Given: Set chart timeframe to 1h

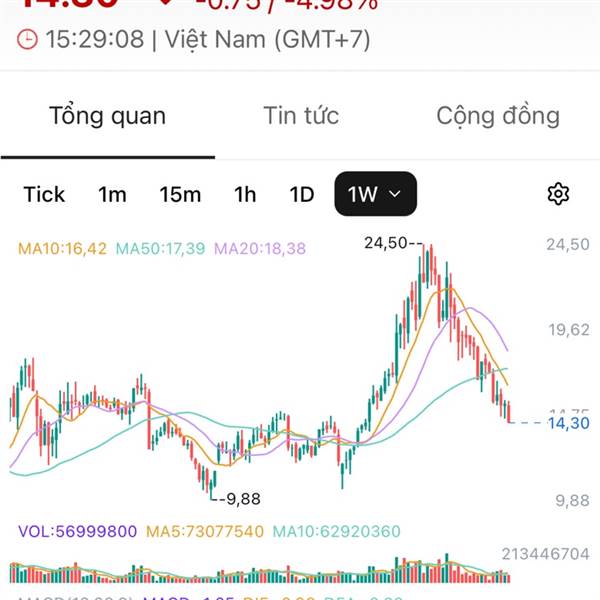Looking at the screenshot, I should (245, 194).
